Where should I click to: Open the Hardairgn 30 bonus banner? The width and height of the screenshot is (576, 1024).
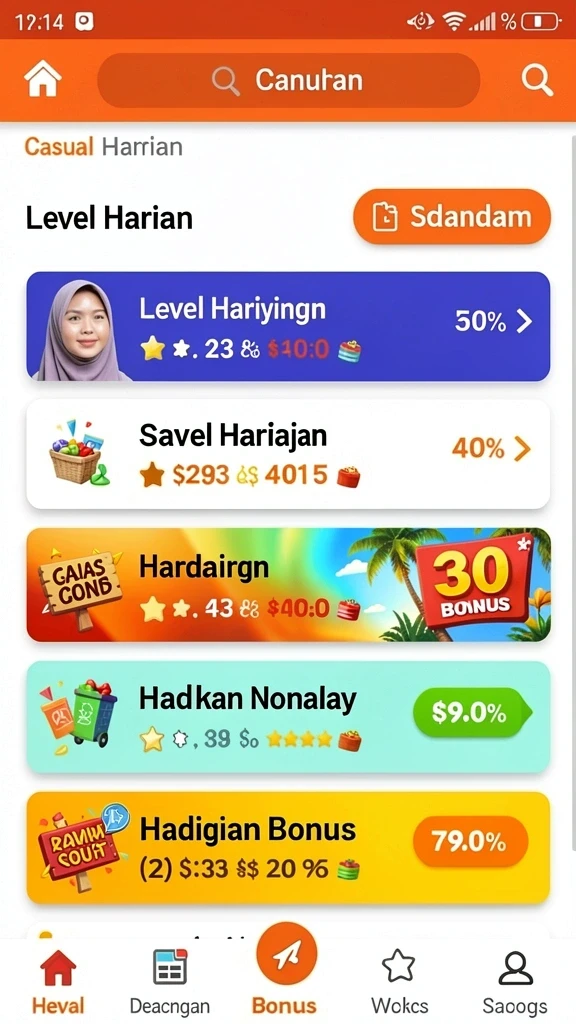click(x=288, y=584)
